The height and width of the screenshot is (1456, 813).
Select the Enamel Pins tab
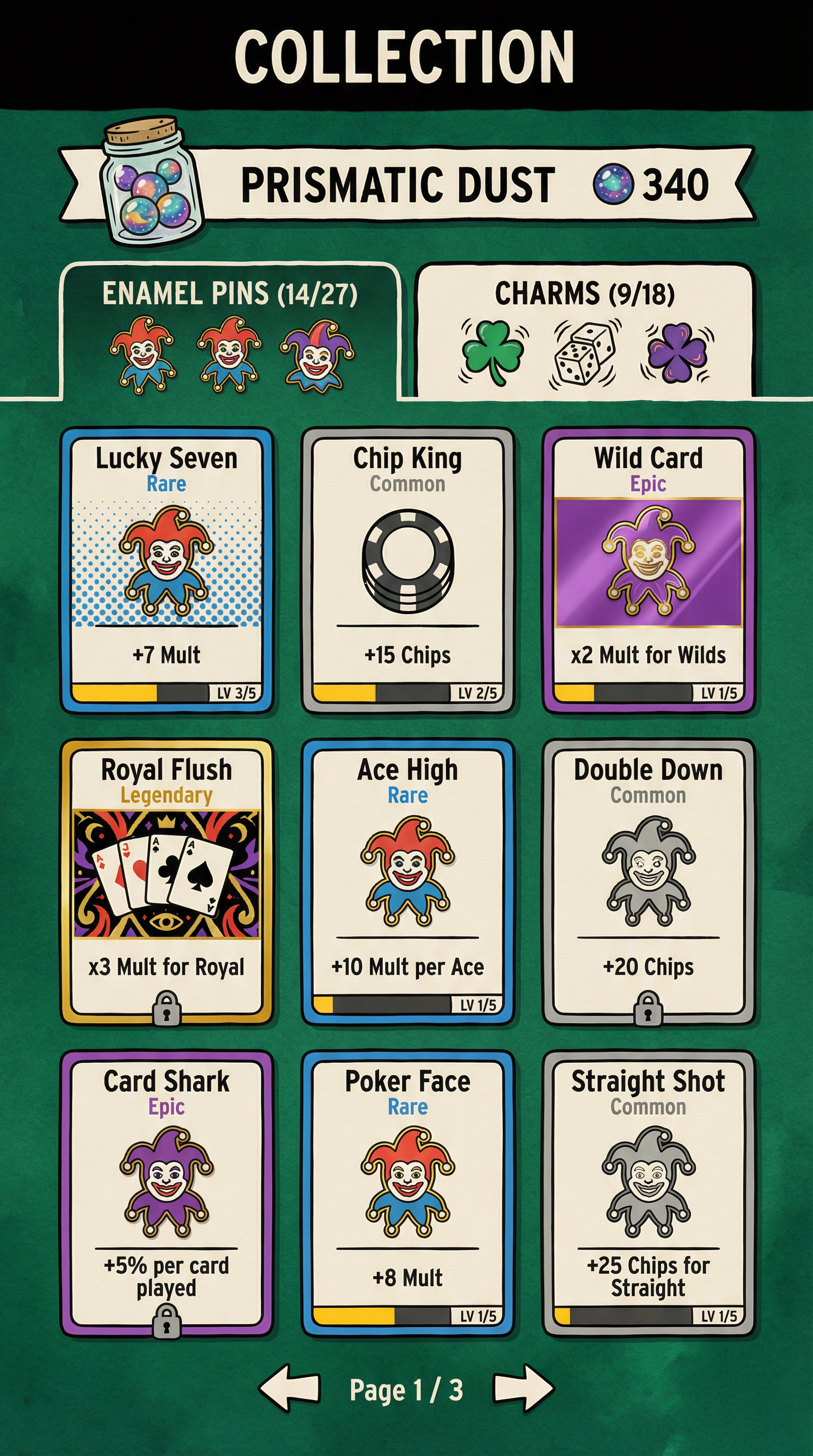coord(230,331)
